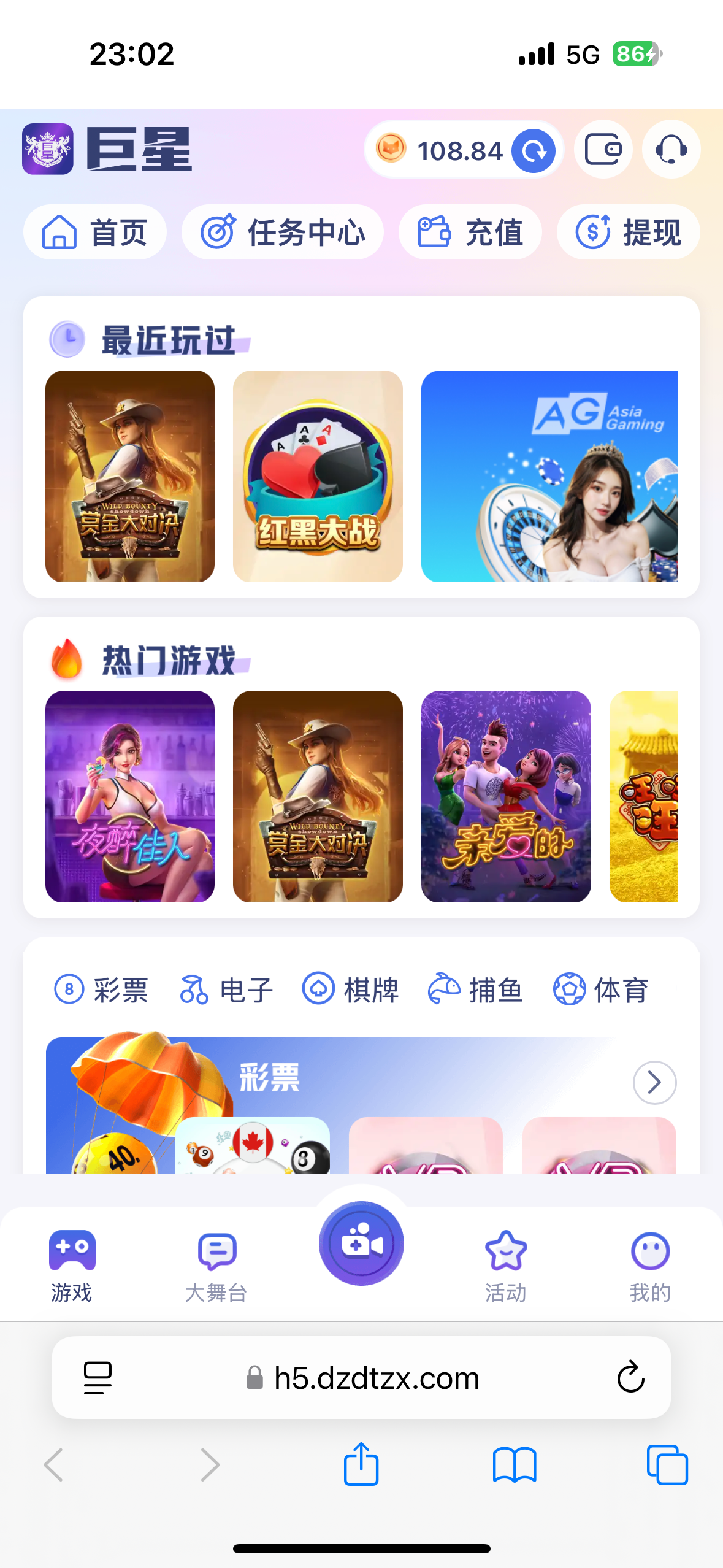Launch 红黑大战 from recently played

(x=318, y=476)
